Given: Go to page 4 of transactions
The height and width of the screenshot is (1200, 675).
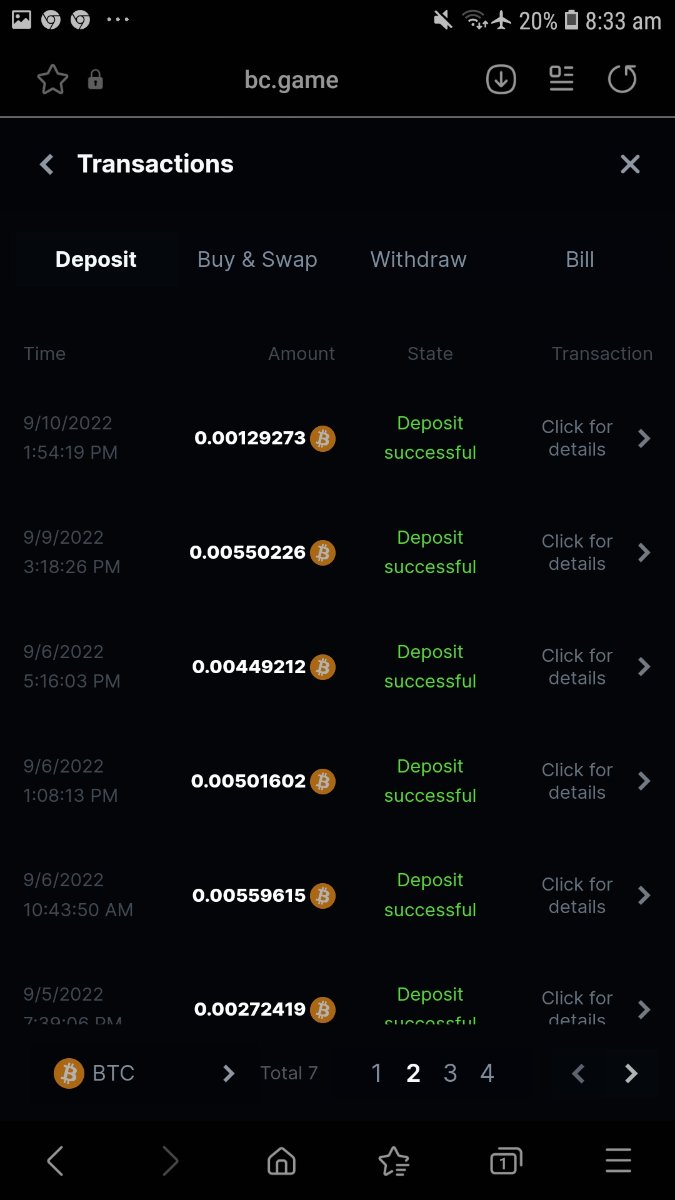Looking at the screenshot, I should [x=487, y=1073].
